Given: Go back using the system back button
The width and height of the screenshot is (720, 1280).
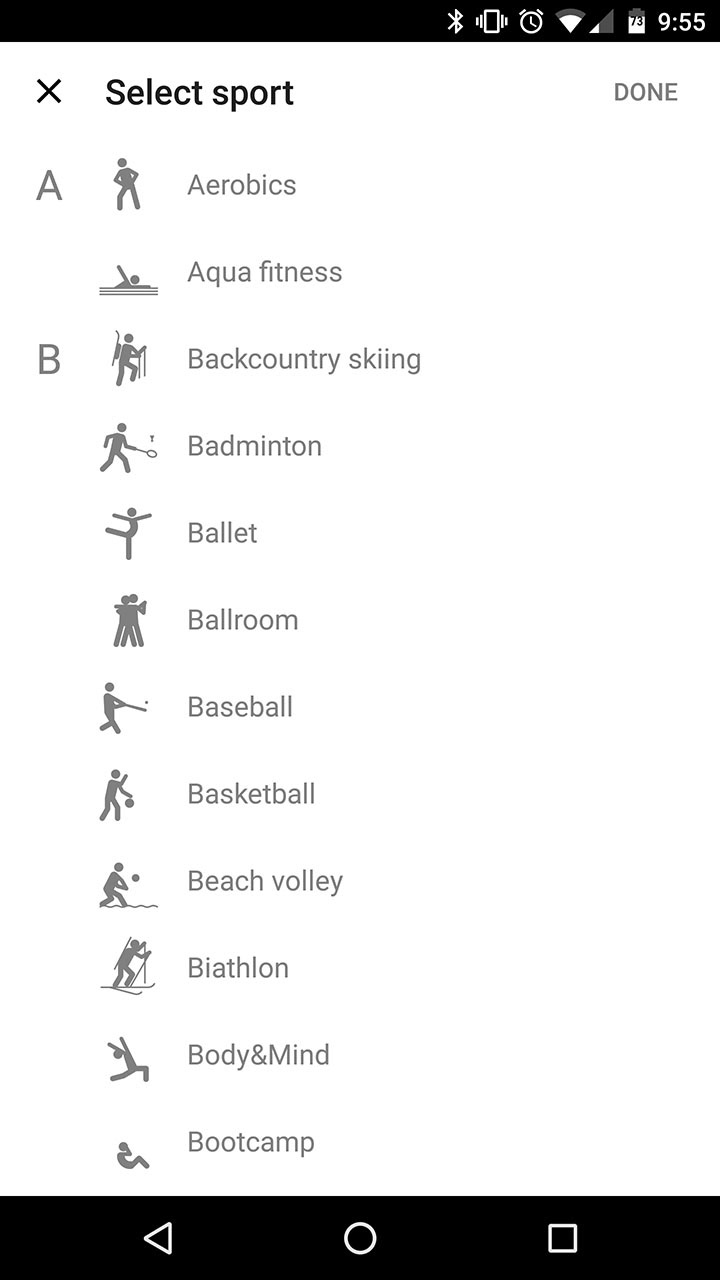Looking at the screenshot, I should pyautogui.click(x=158, y=1238).
